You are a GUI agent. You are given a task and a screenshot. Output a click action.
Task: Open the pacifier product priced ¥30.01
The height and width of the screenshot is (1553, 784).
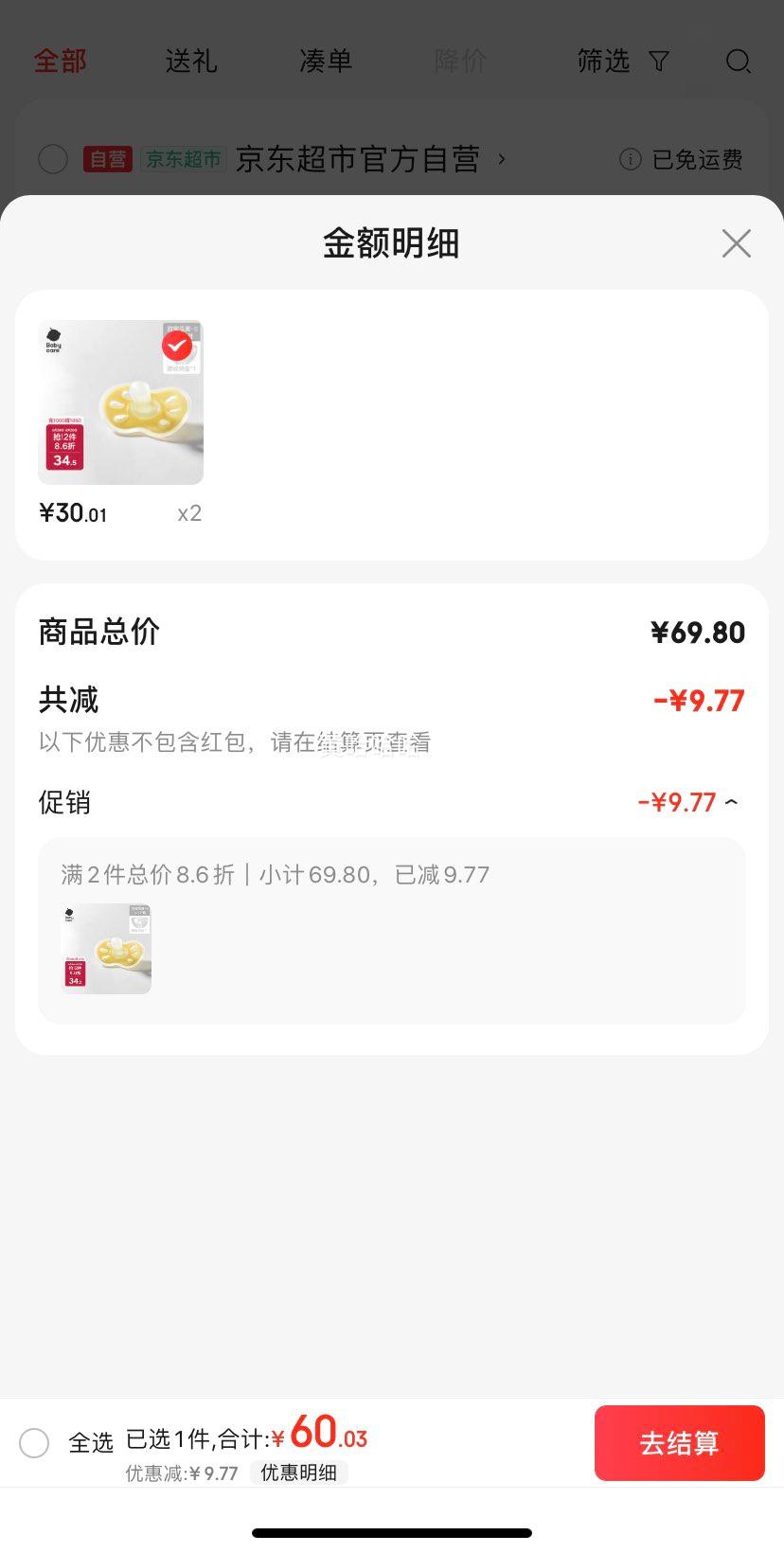click(x=120, y=402)
